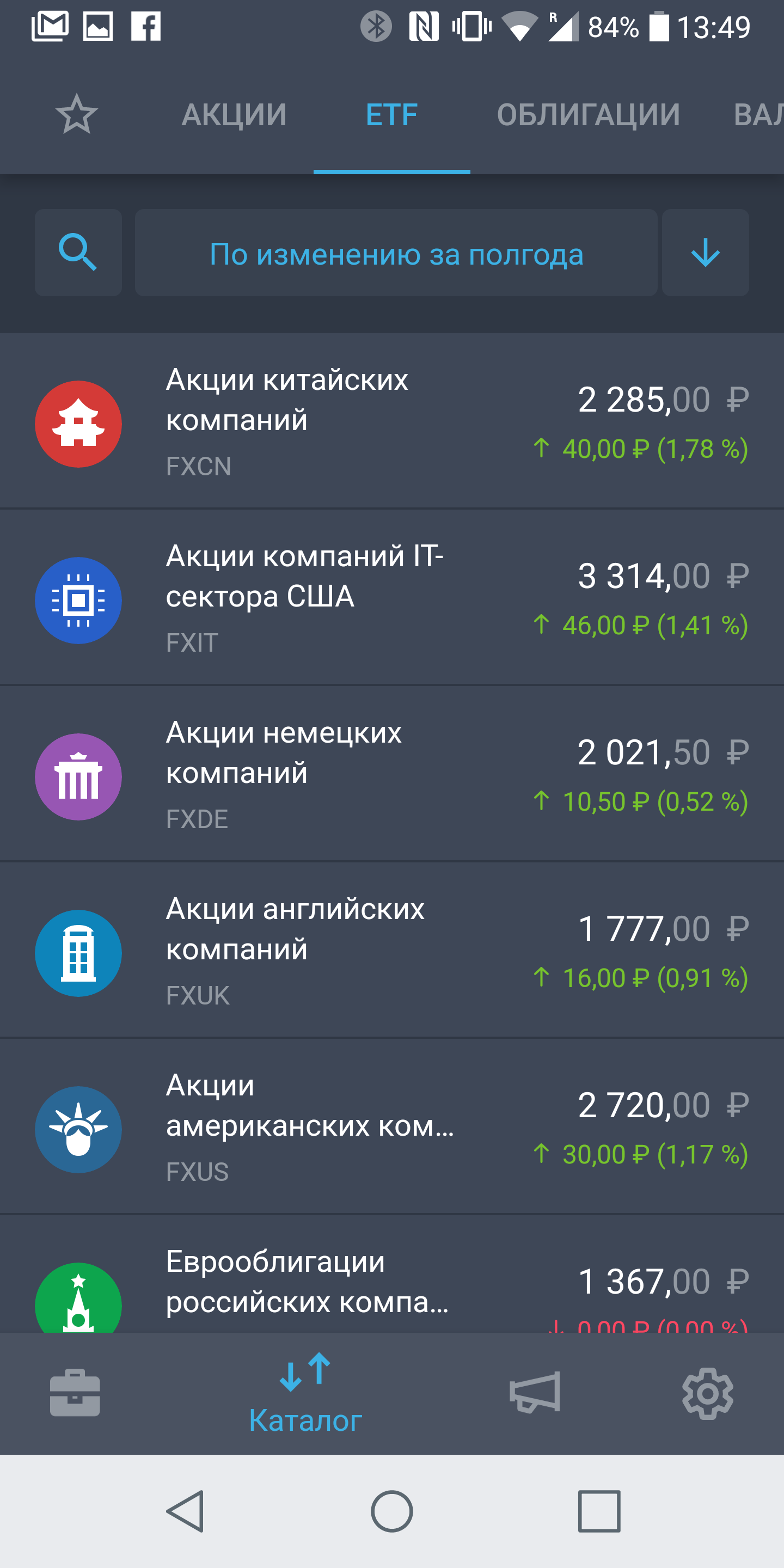
Task: Open the favorites star tab
Action: [x=77, y=114]
